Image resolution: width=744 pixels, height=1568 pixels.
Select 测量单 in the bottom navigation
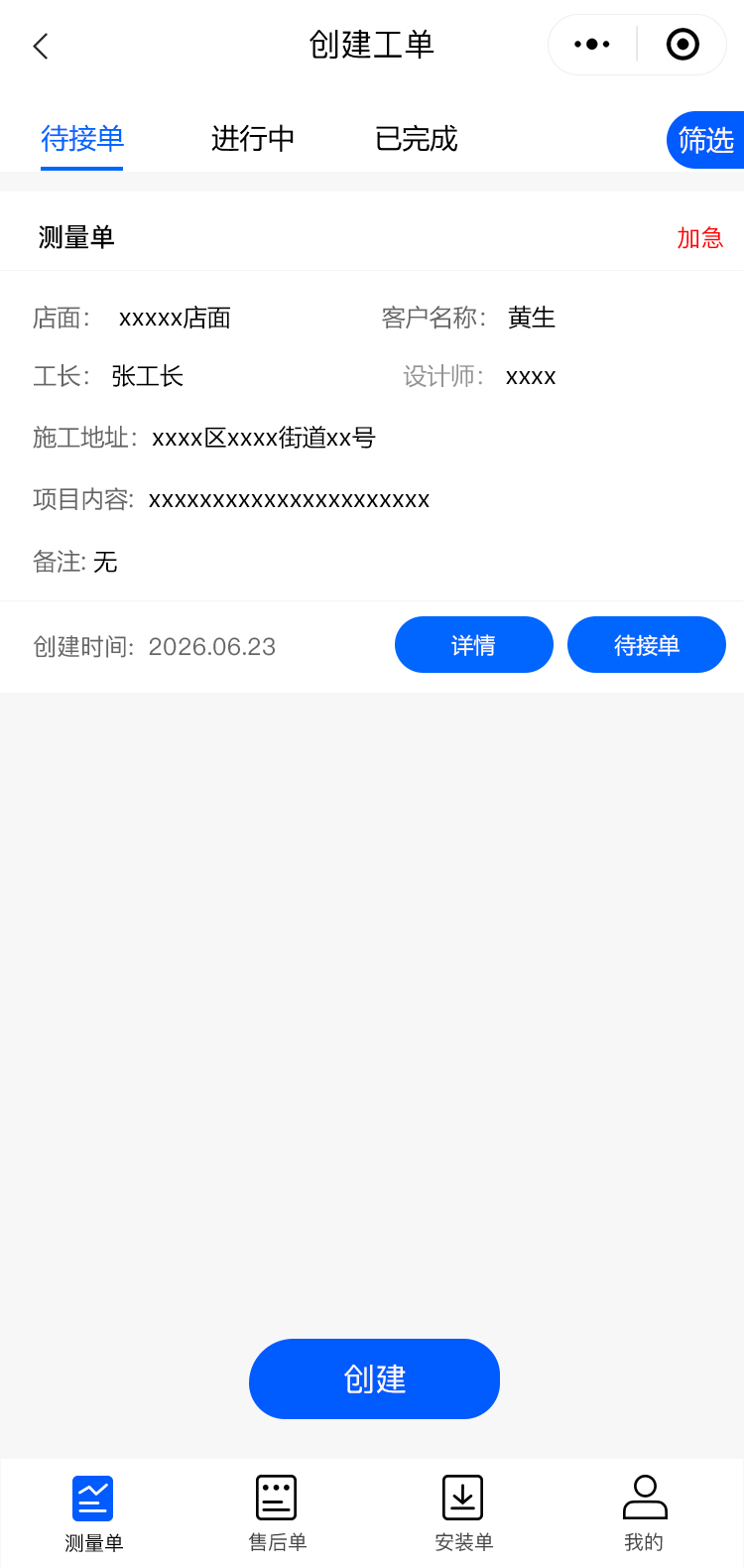coord(93,1512)
